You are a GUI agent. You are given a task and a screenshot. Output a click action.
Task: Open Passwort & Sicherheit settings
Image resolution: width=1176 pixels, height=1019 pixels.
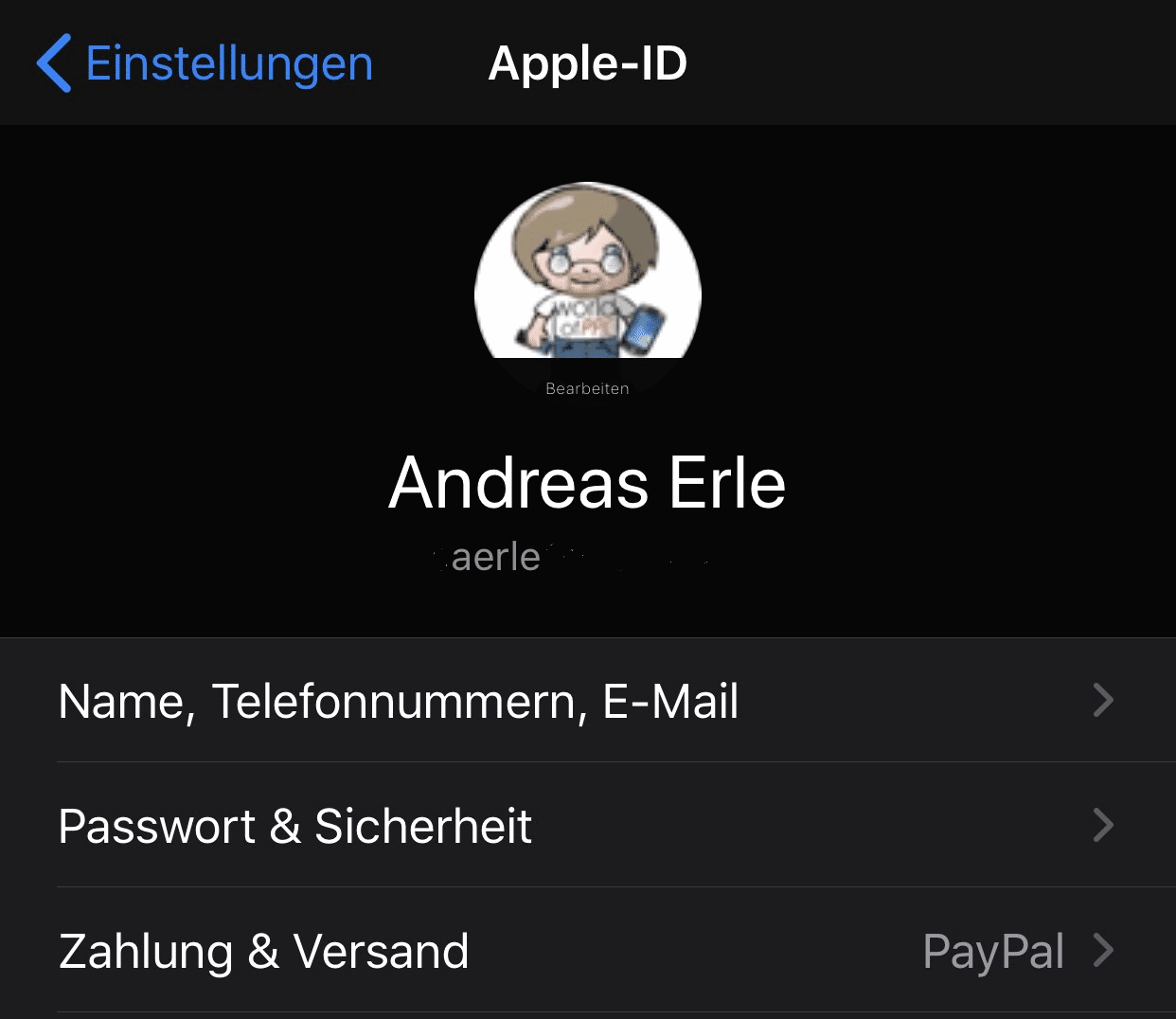(587, 826)
